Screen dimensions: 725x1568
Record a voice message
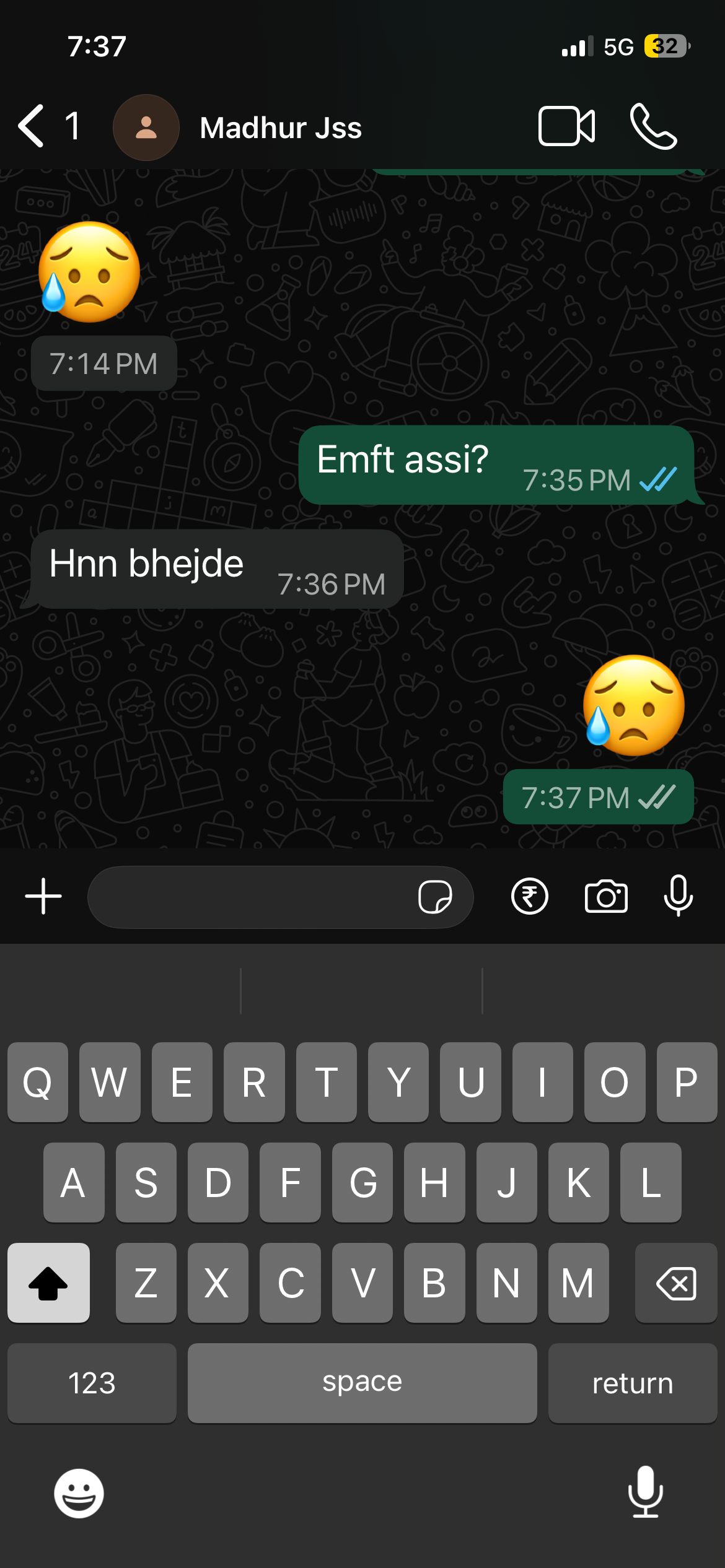[x=678, y=895]
